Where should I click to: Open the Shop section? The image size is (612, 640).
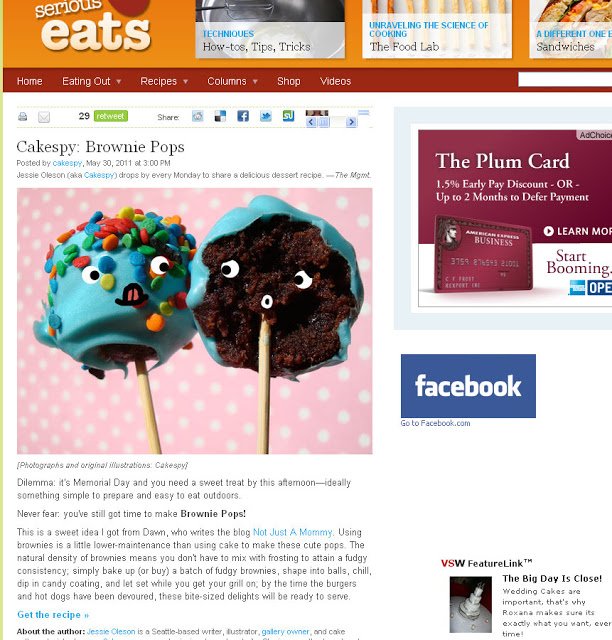coord(288,81)
